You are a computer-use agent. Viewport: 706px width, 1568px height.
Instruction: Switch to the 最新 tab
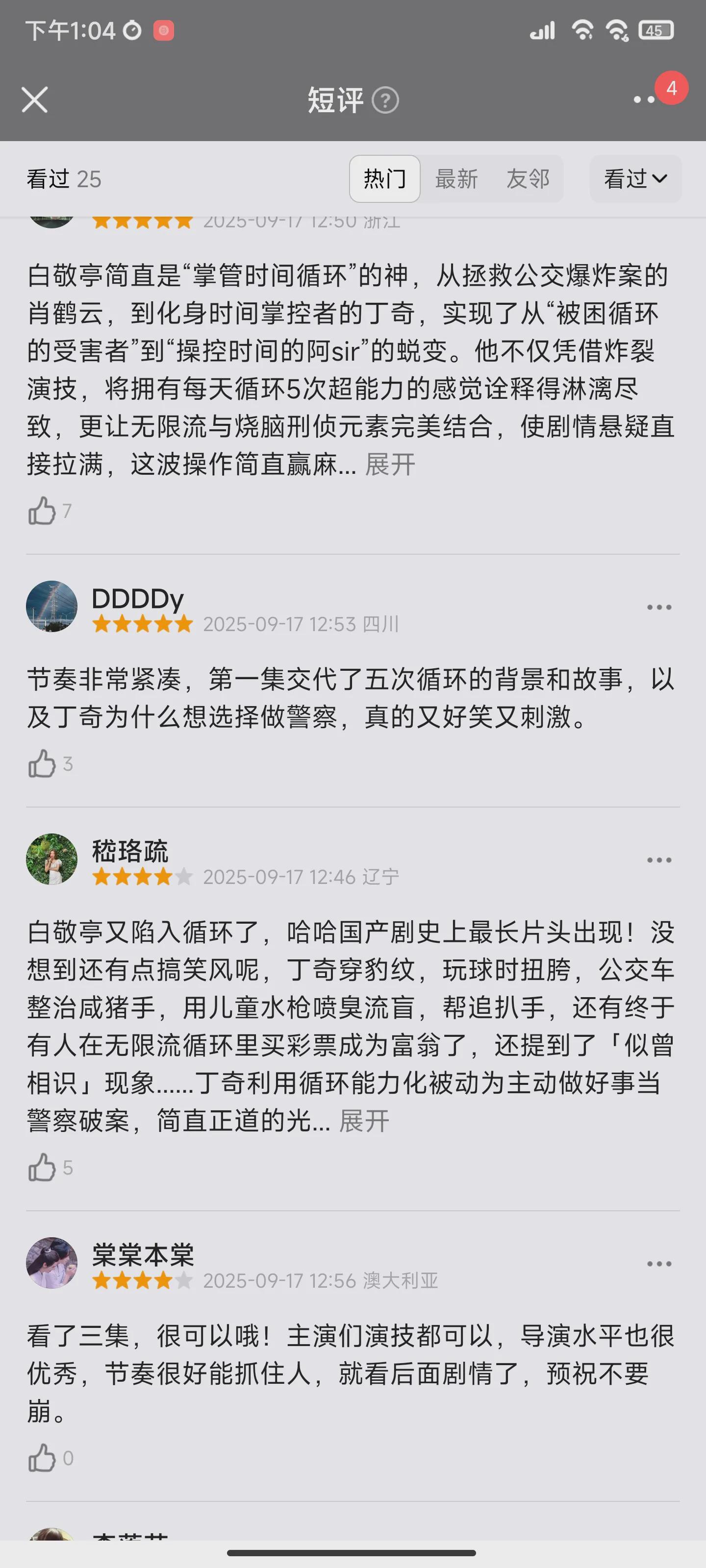click(x=456, y=179)
